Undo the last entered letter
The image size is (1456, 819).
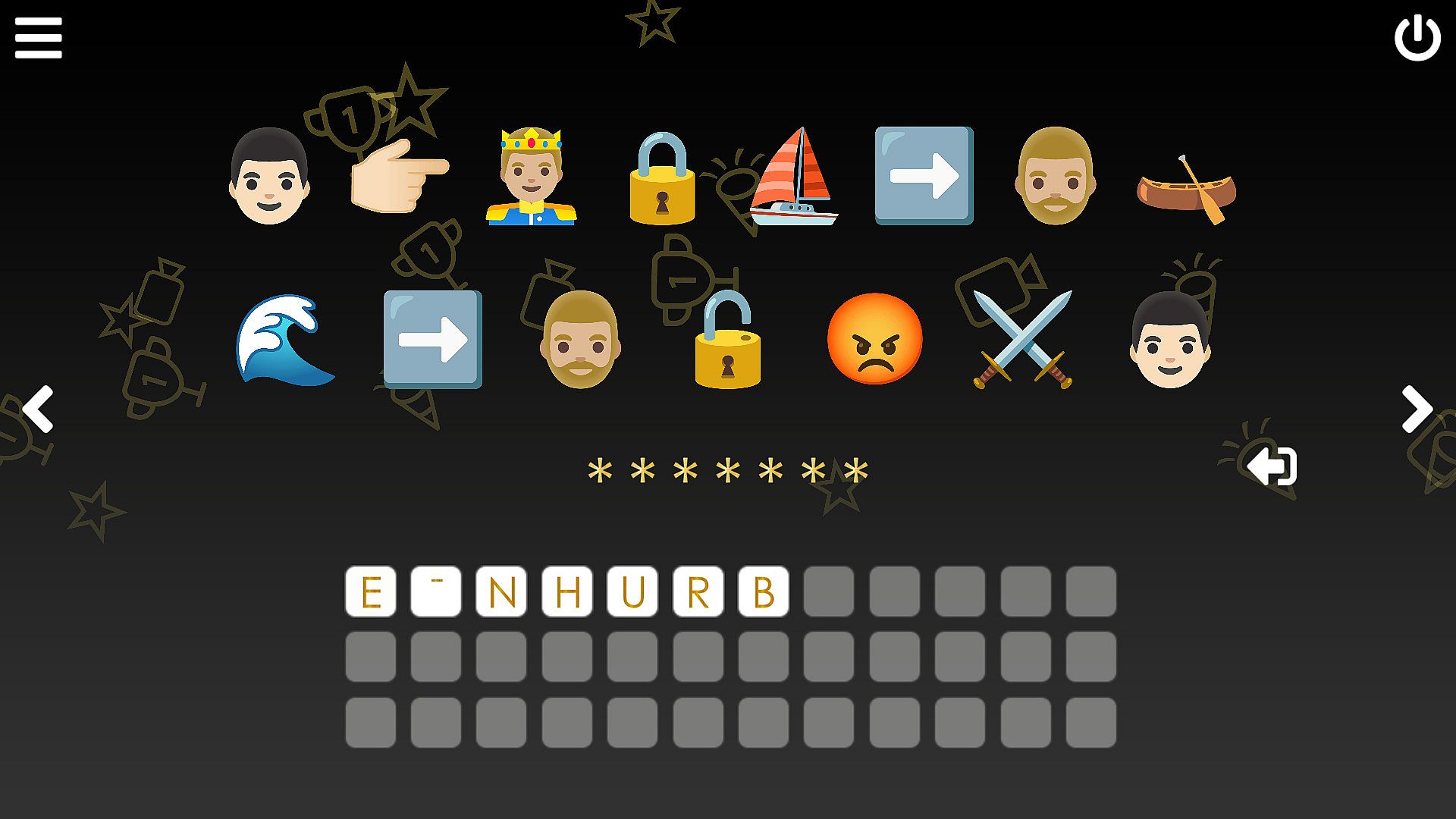click(x=1272, y=466)
